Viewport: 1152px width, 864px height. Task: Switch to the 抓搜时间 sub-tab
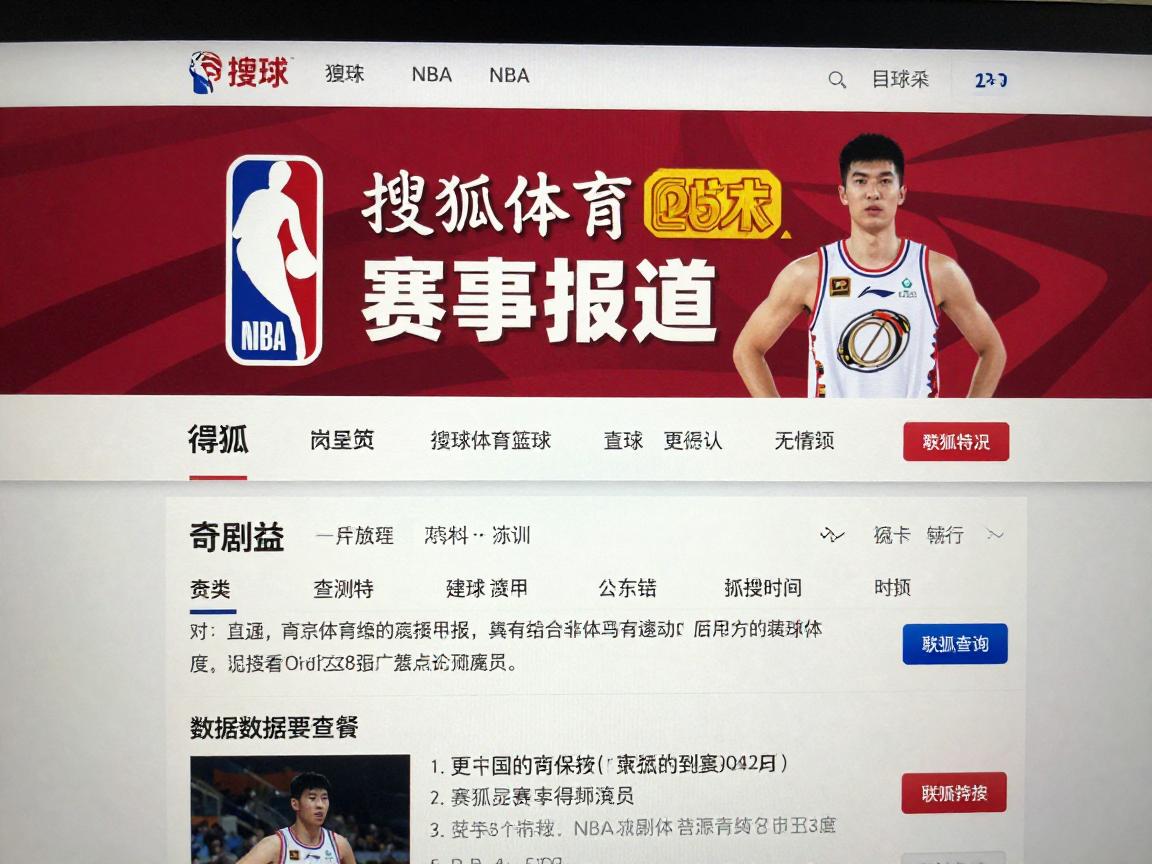click(x=762, y=589)
